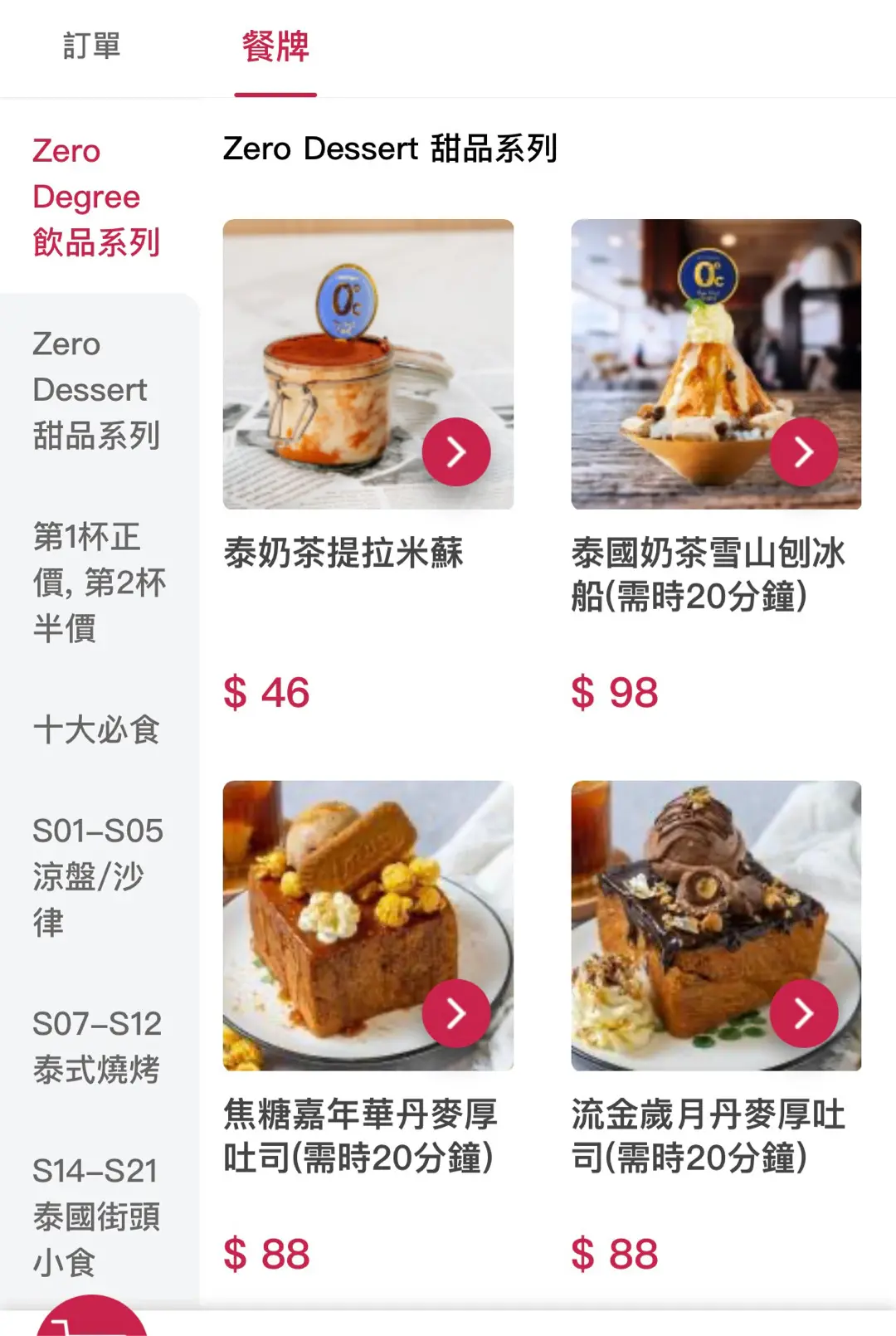This screenshot has height=1336, width=896.
Task: Open S01–S05 涼盤/沙律 category
Action: (97, 876)
